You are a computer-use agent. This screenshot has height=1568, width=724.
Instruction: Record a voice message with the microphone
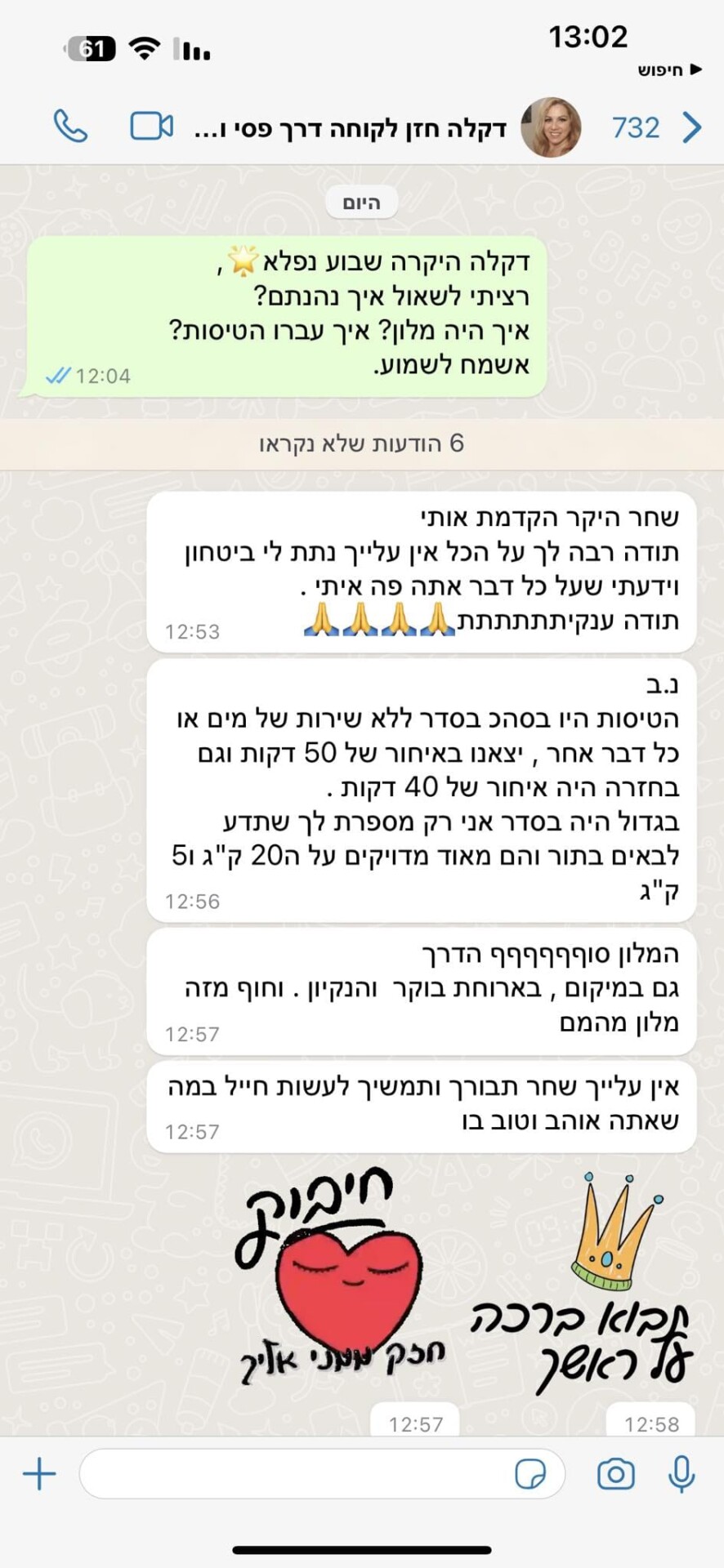point(682,1474)
